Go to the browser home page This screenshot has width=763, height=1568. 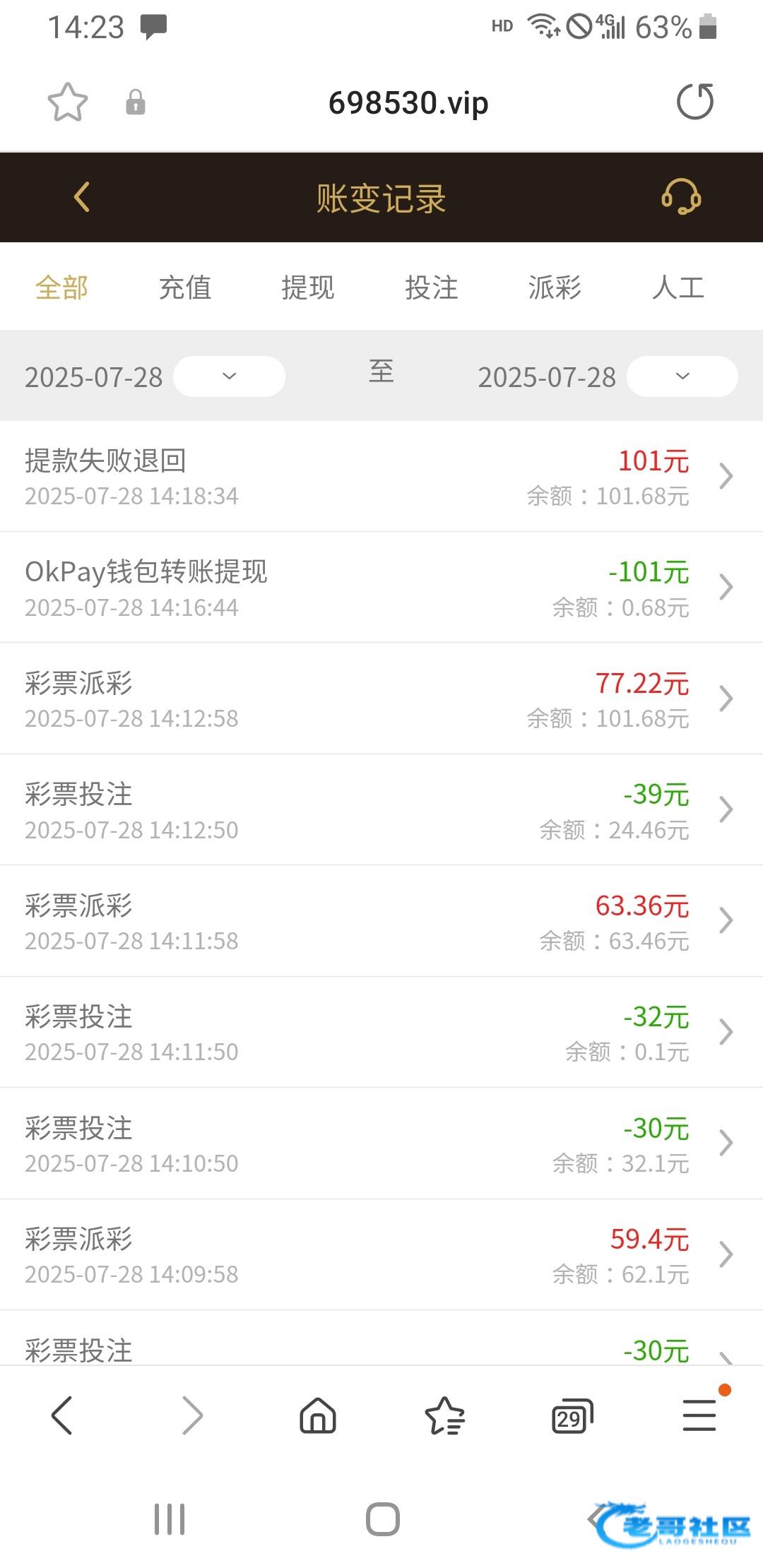pyautogui.click(x=318, y=1415)
